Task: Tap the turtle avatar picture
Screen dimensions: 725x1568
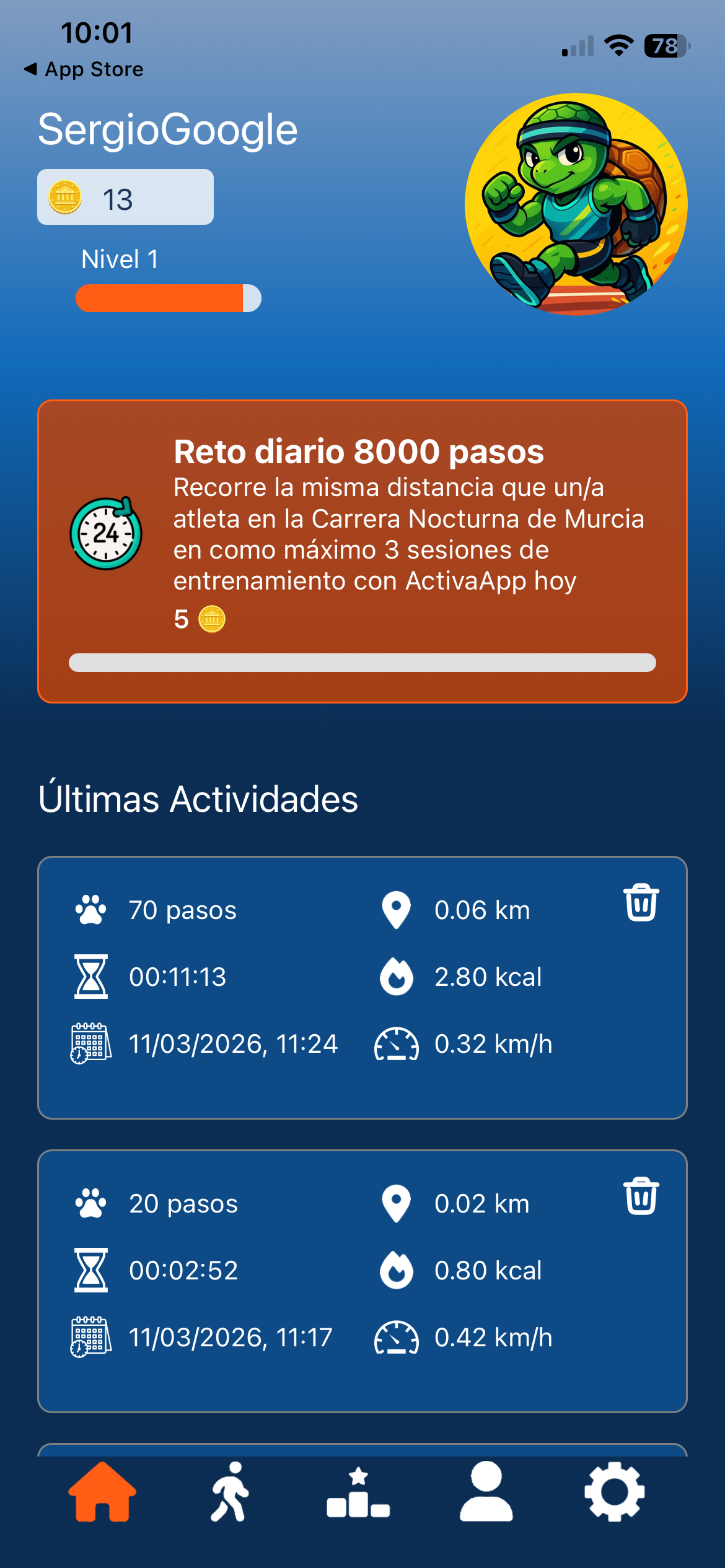Action: coord(576,204)
